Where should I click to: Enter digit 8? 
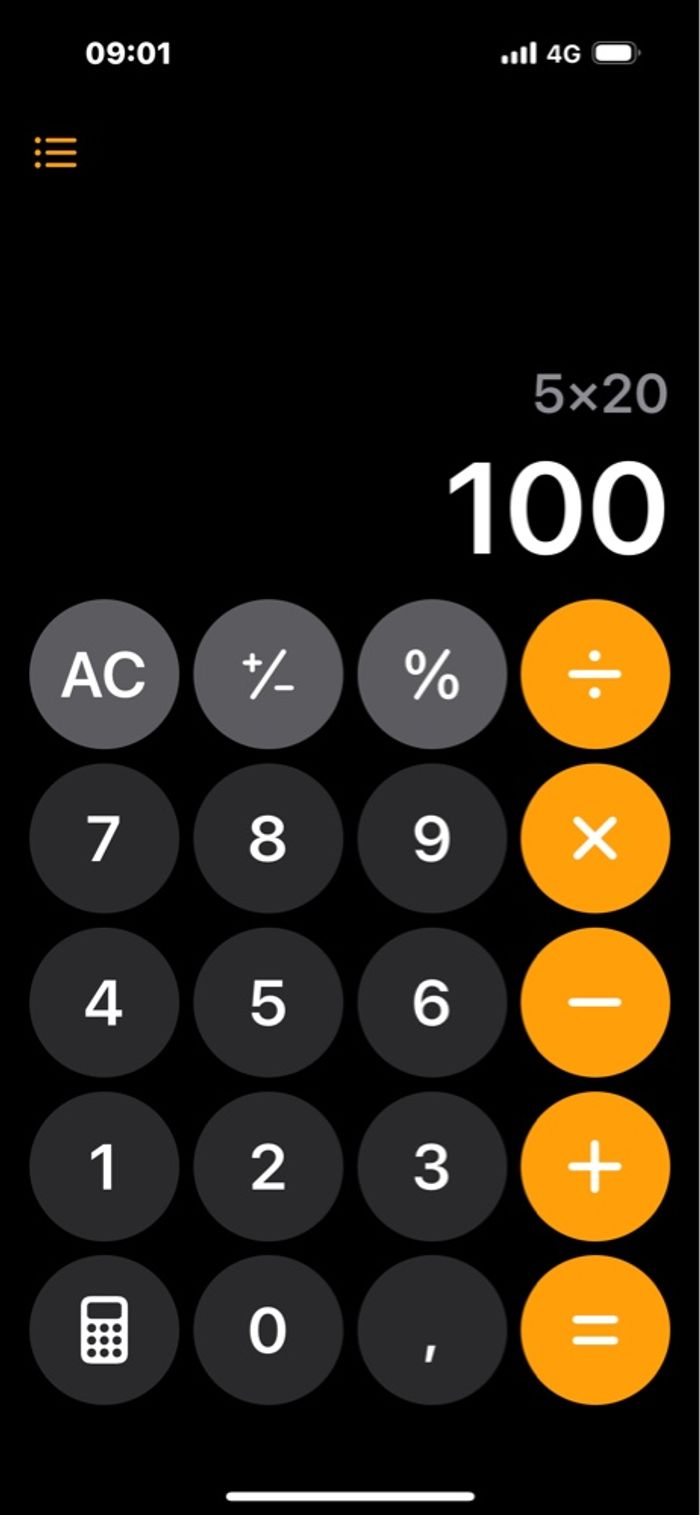[x=268, y=839]
